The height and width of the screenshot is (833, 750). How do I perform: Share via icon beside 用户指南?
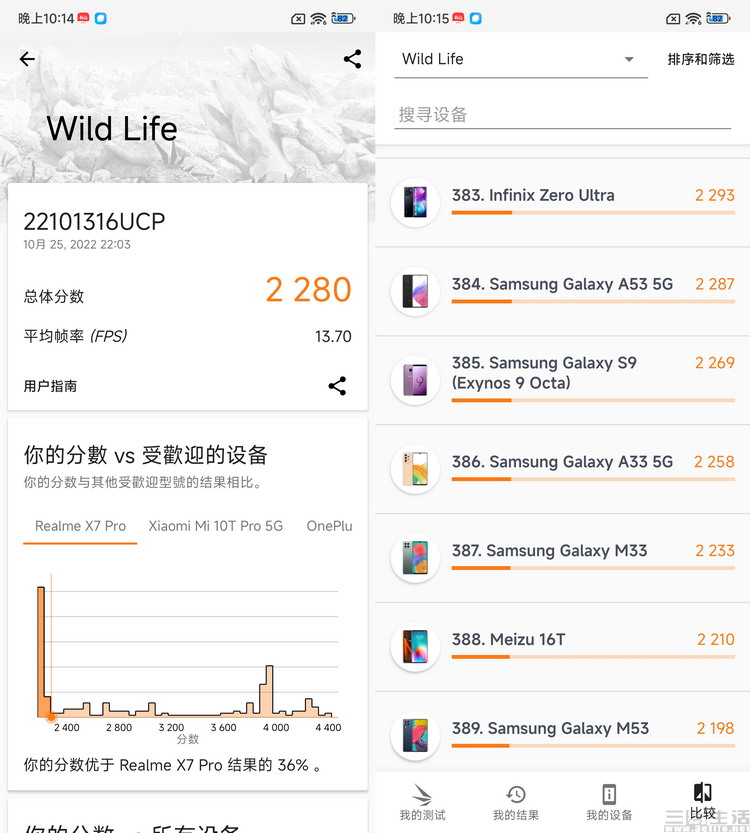click(337, 386)
